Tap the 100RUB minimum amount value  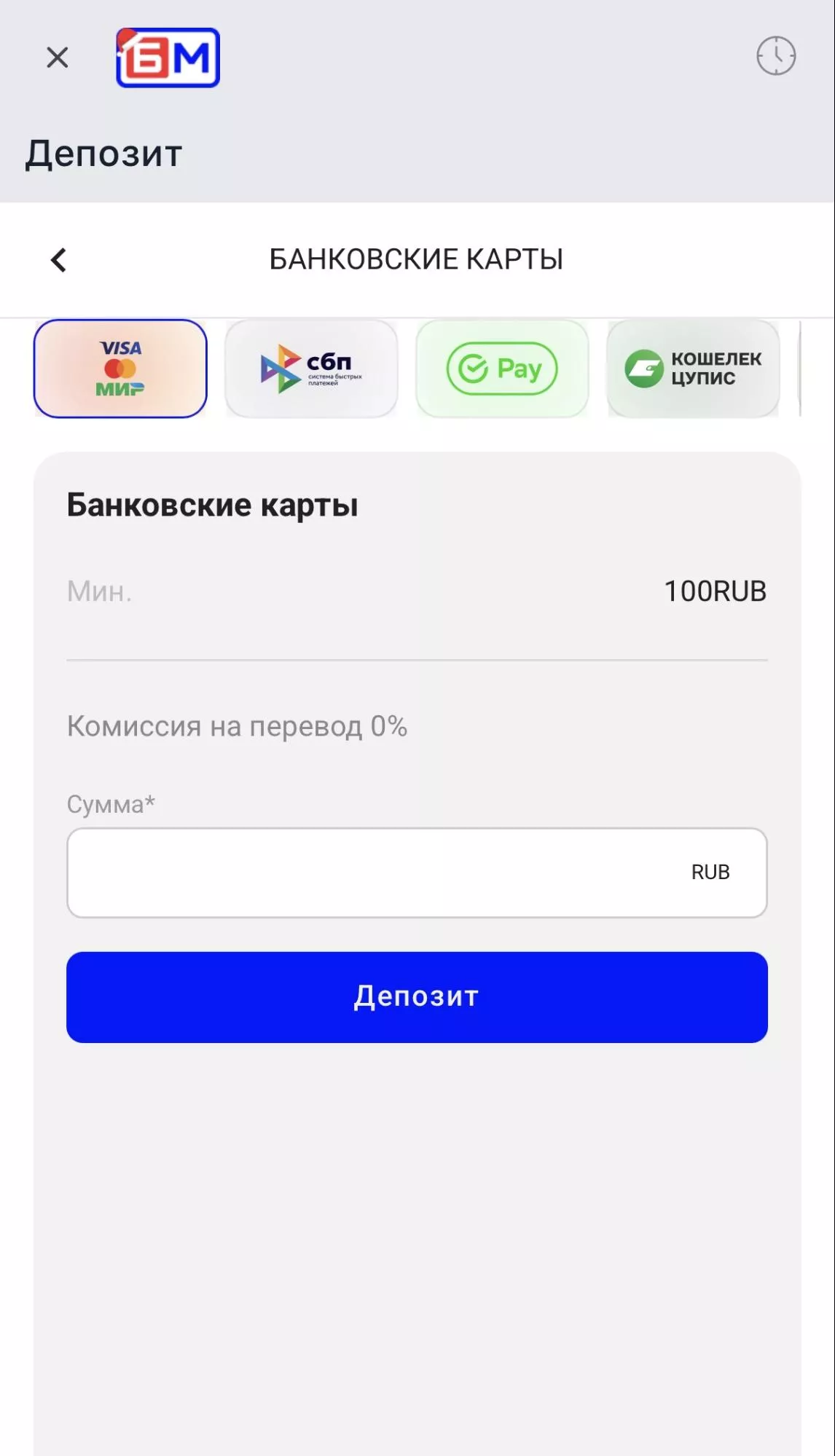[x=716, y=591]
